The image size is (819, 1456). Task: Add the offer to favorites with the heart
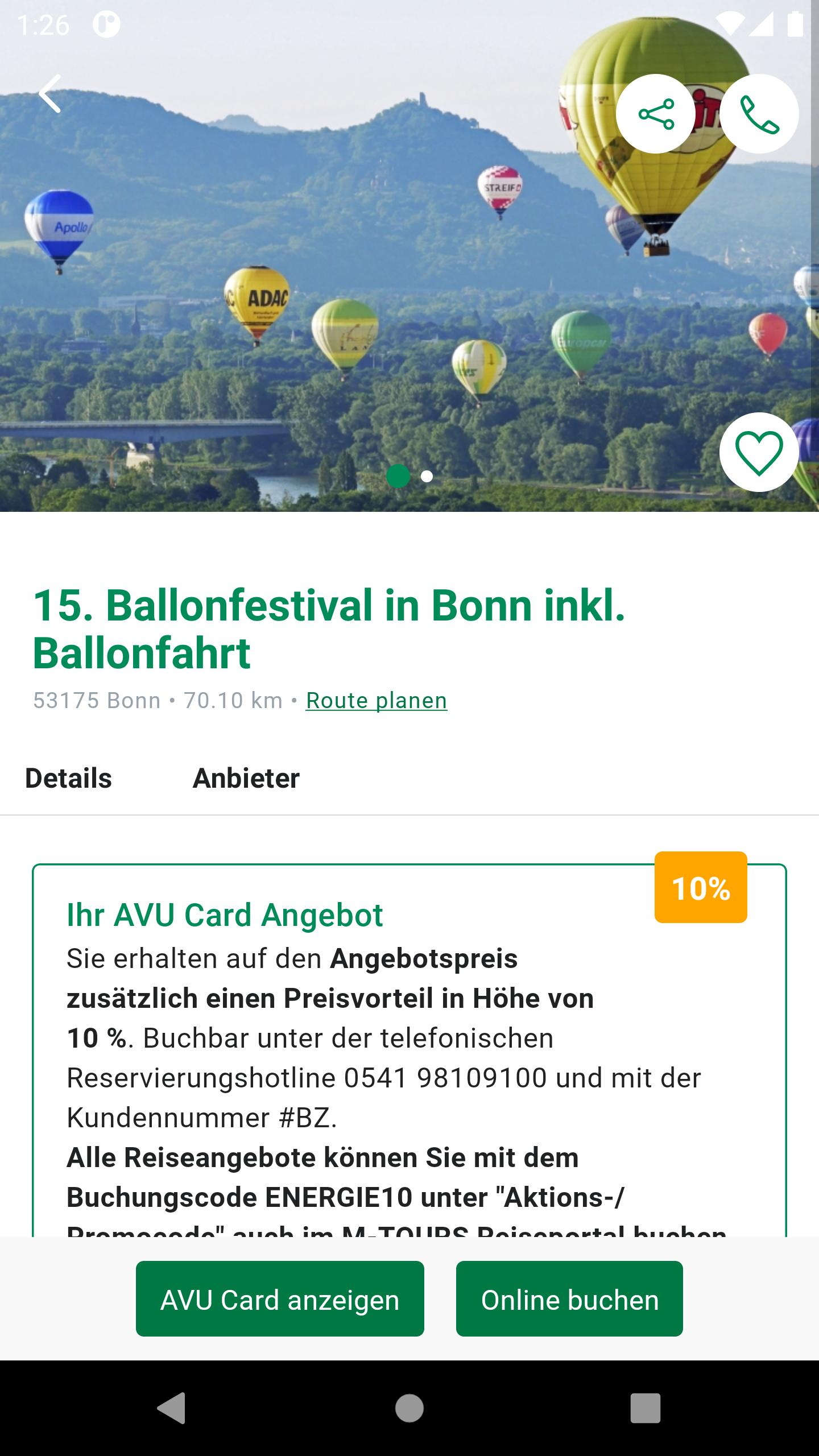759,452
